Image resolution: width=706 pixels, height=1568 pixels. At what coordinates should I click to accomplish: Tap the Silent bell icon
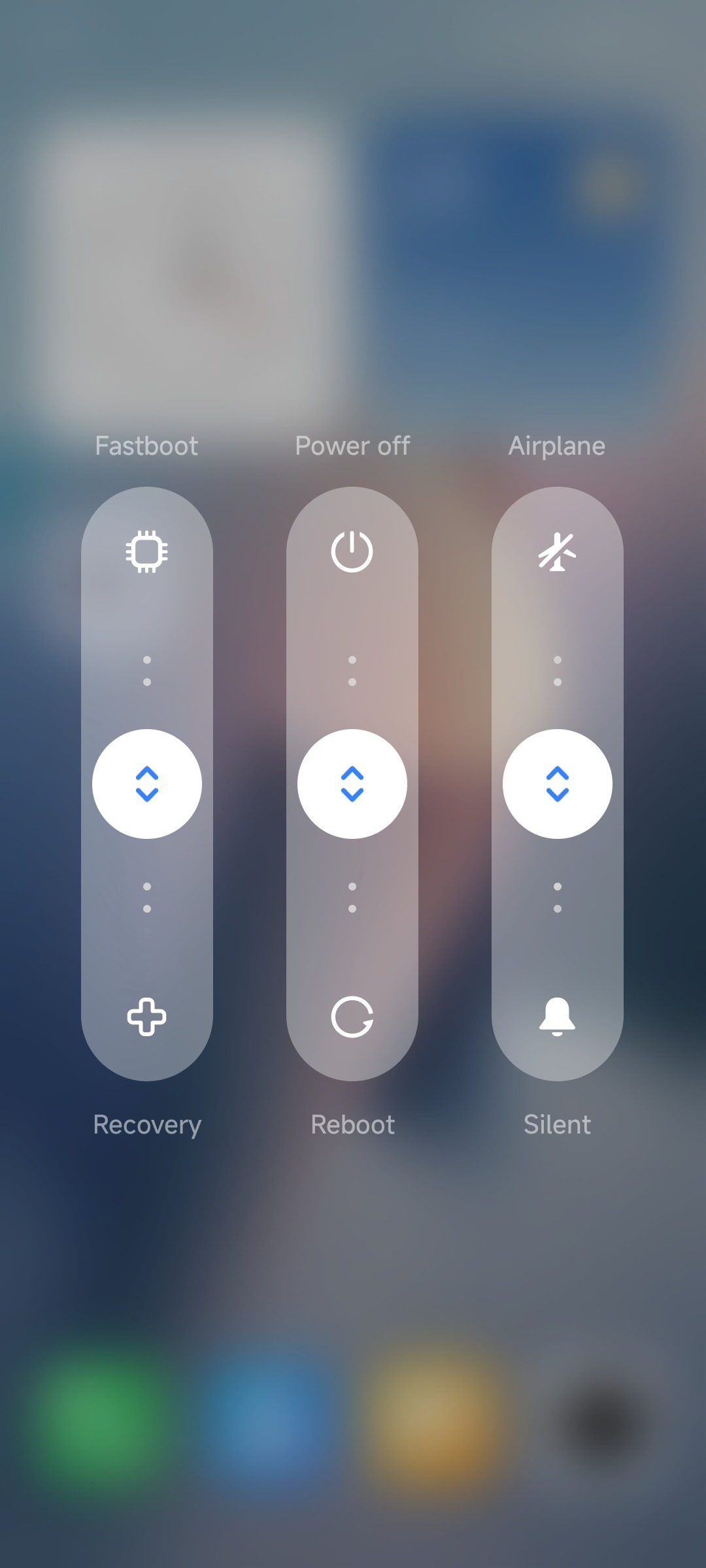[x=558, y=1017]
